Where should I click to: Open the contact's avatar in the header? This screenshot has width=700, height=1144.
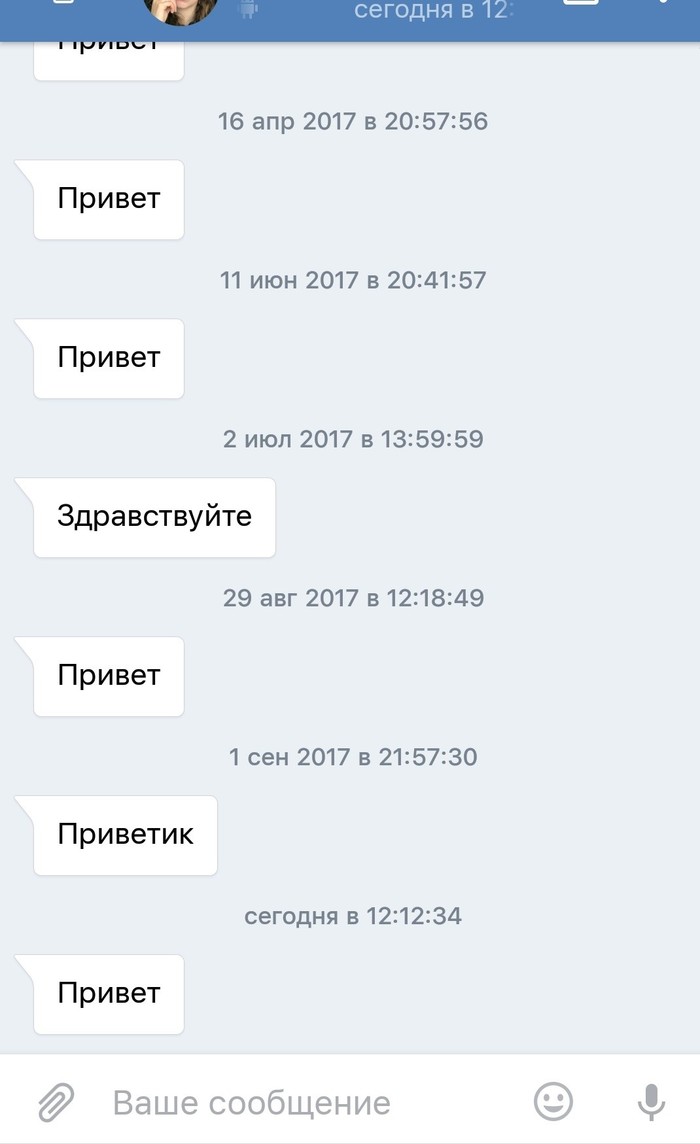[x=181, y=10]
